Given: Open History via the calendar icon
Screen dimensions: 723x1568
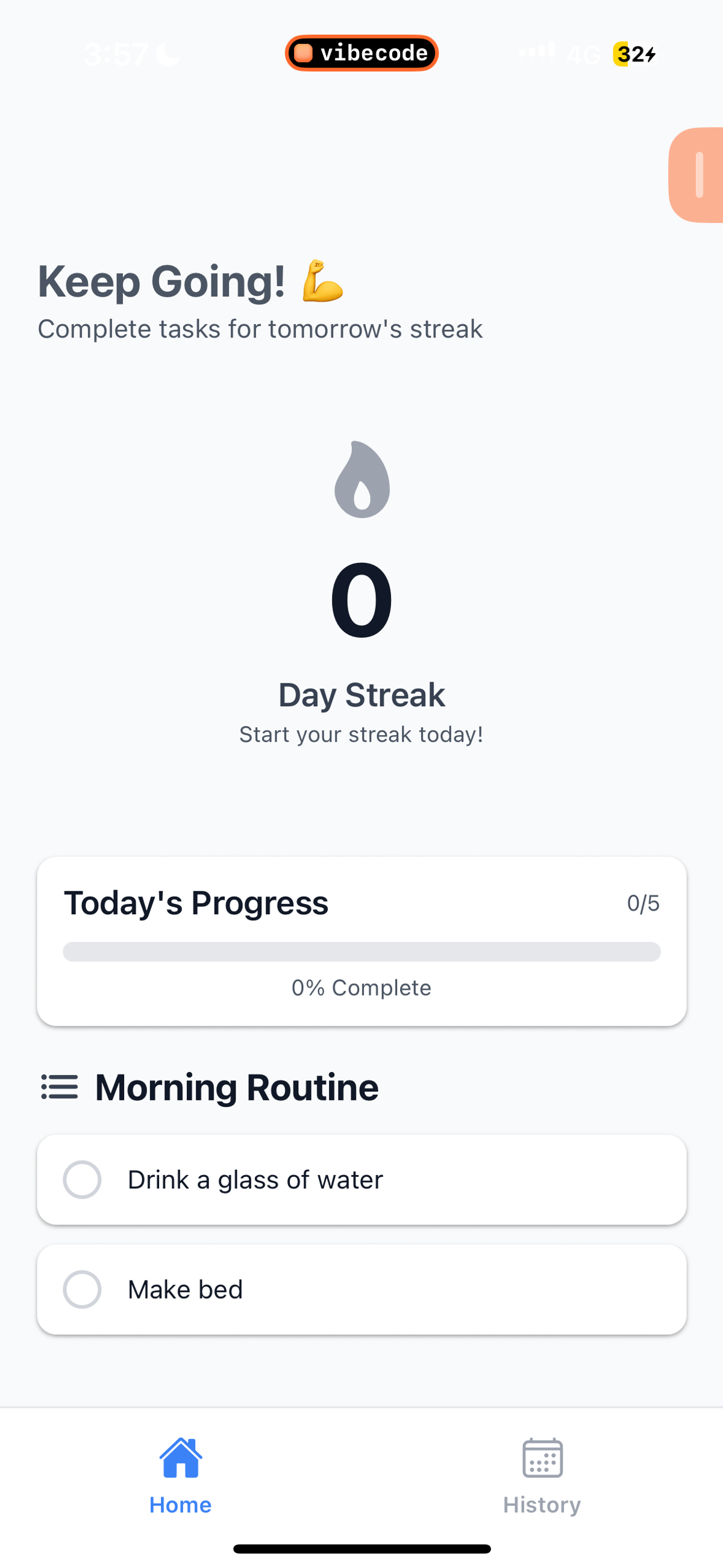Looking at the screenshot, I should [x=542, y=1458].
